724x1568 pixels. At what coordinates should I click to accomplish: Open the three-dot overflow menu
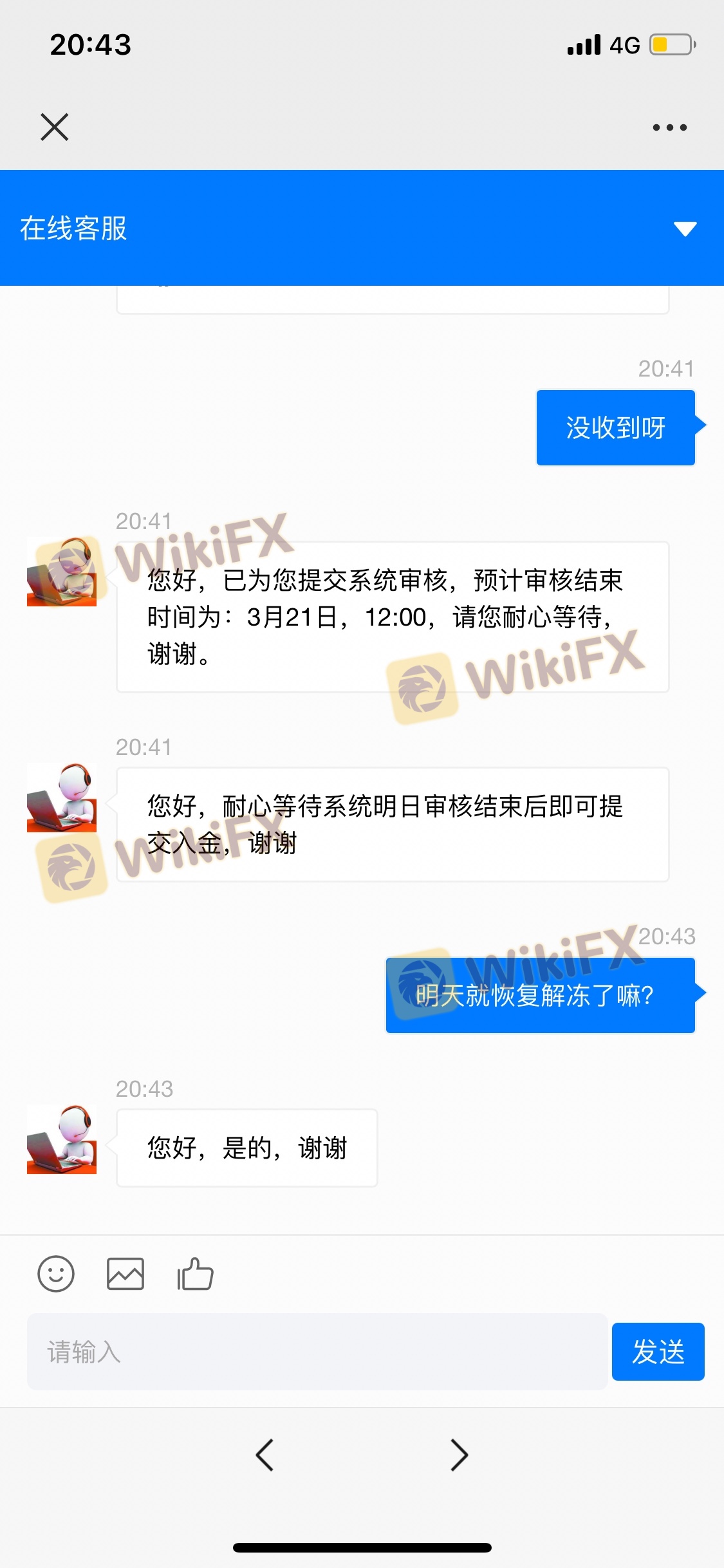point(669,127)
